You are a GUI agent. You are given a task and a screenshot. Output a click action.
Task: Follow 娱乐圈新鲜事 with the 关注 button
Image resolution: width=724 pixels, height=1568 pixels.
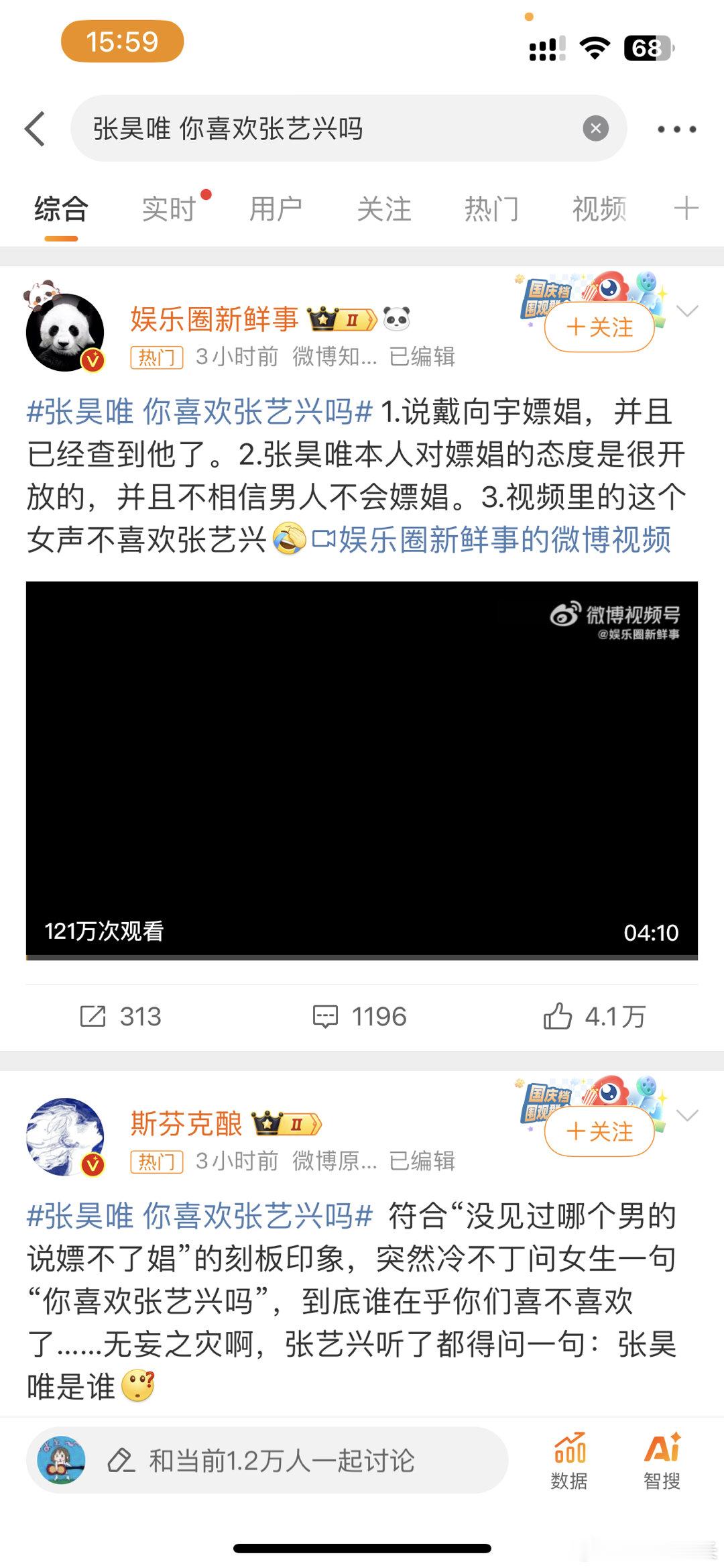tap(599, 327)
